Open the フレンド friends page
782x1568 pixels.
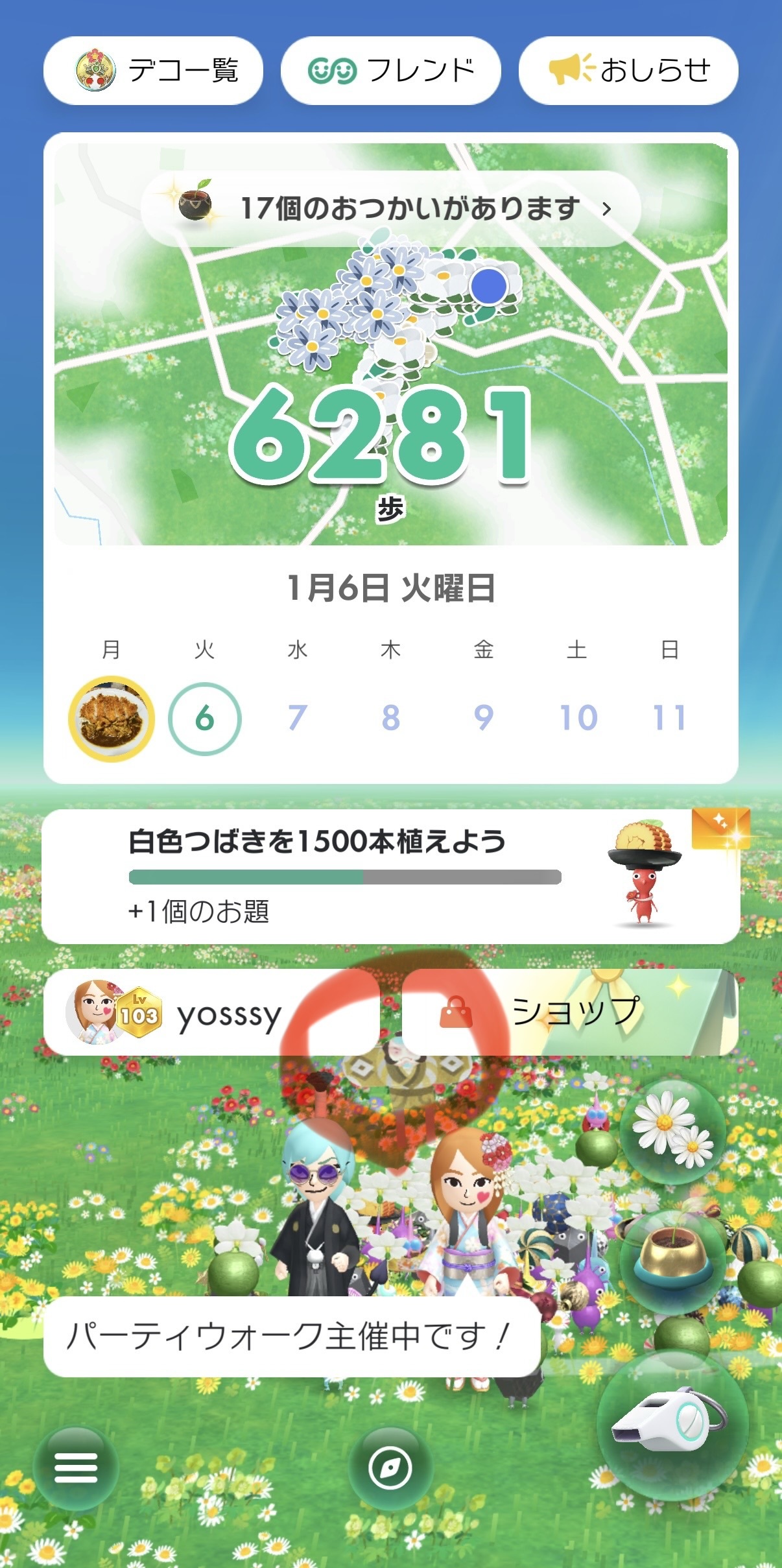pos(390,70)
